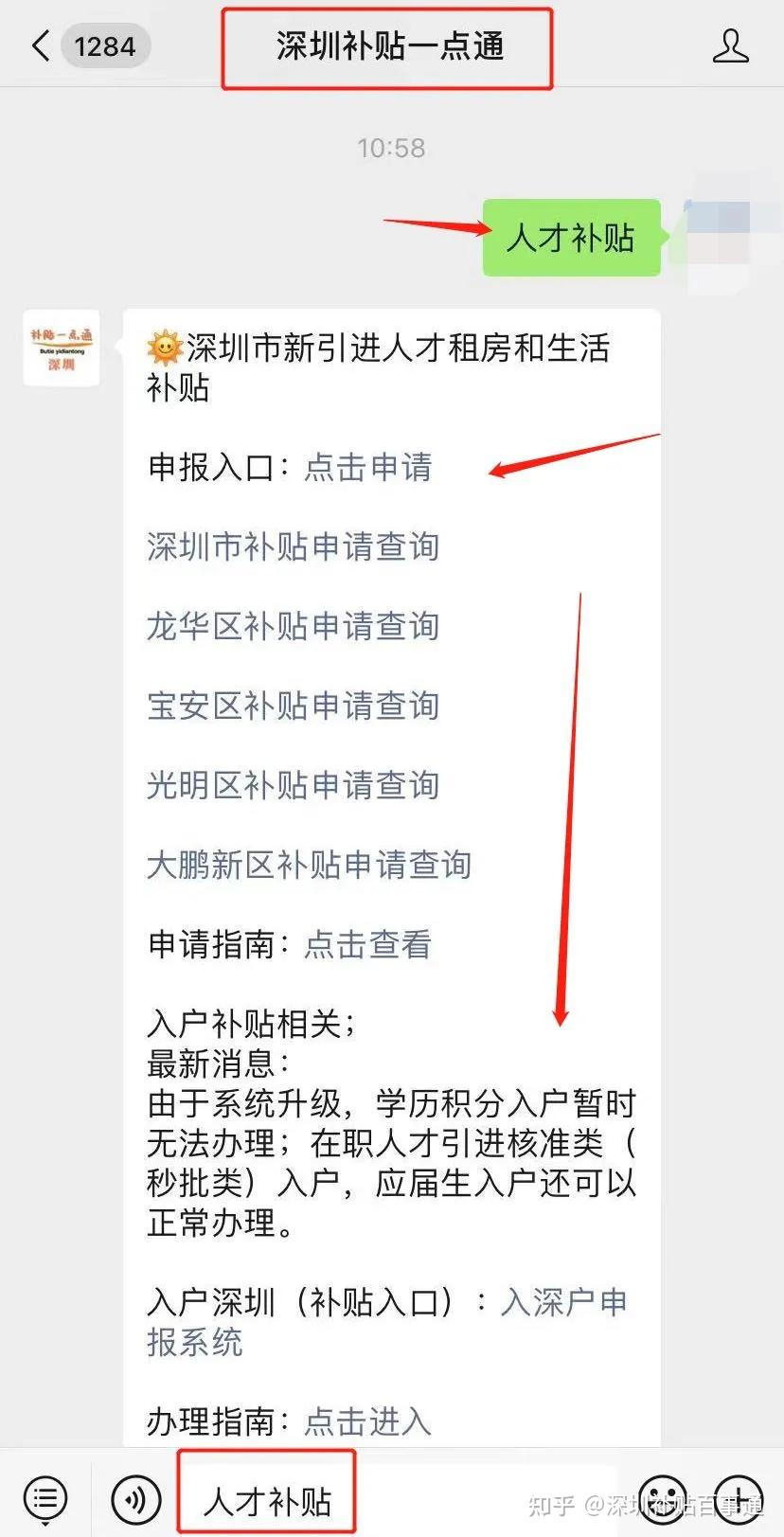Open the emoji picker
The height and width of the screenshot is (1537, 784).
point(663,1499)
